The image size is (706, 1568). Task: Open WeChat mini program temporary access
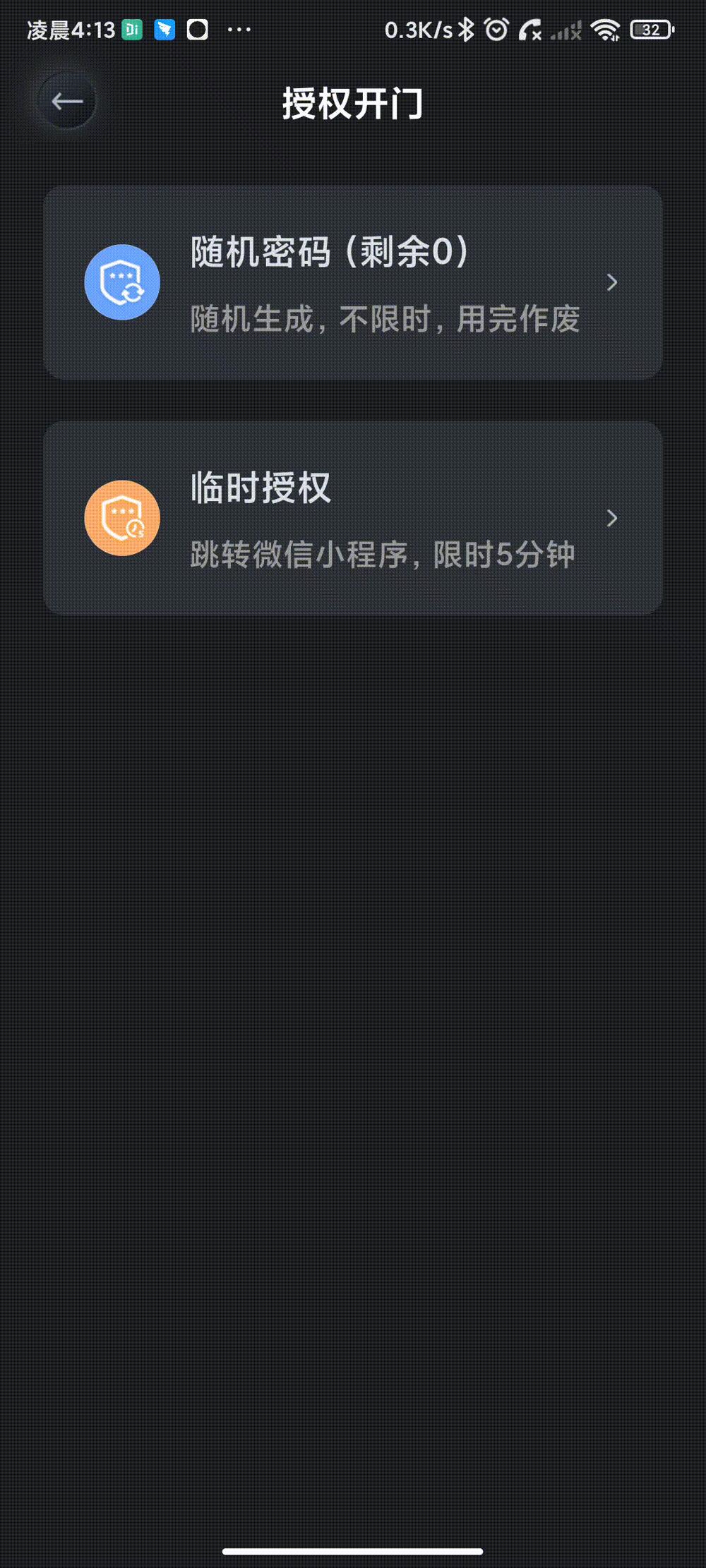[x=353, y=517]
